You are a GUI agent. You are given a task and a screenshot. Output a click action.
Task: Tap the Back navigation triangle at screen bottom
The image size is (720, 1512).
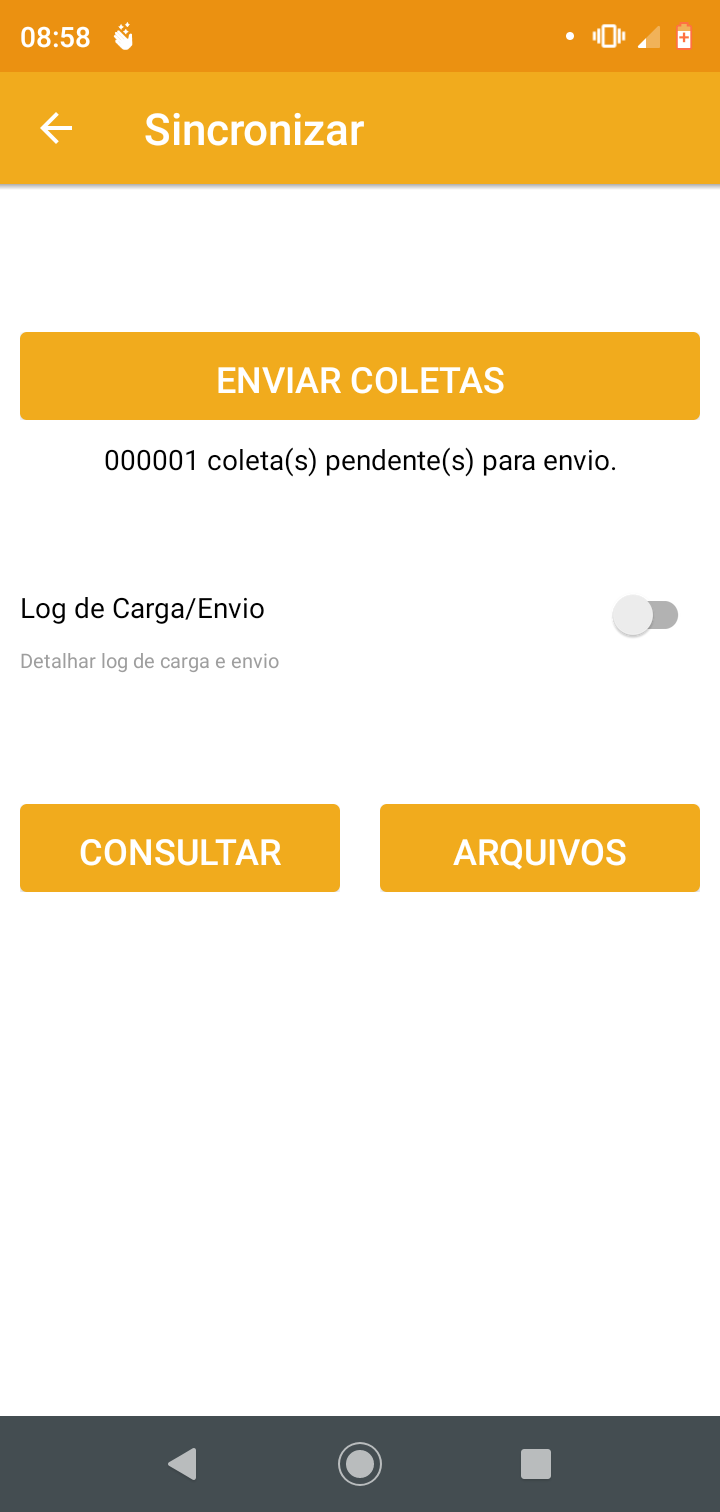click(181, 1463)
